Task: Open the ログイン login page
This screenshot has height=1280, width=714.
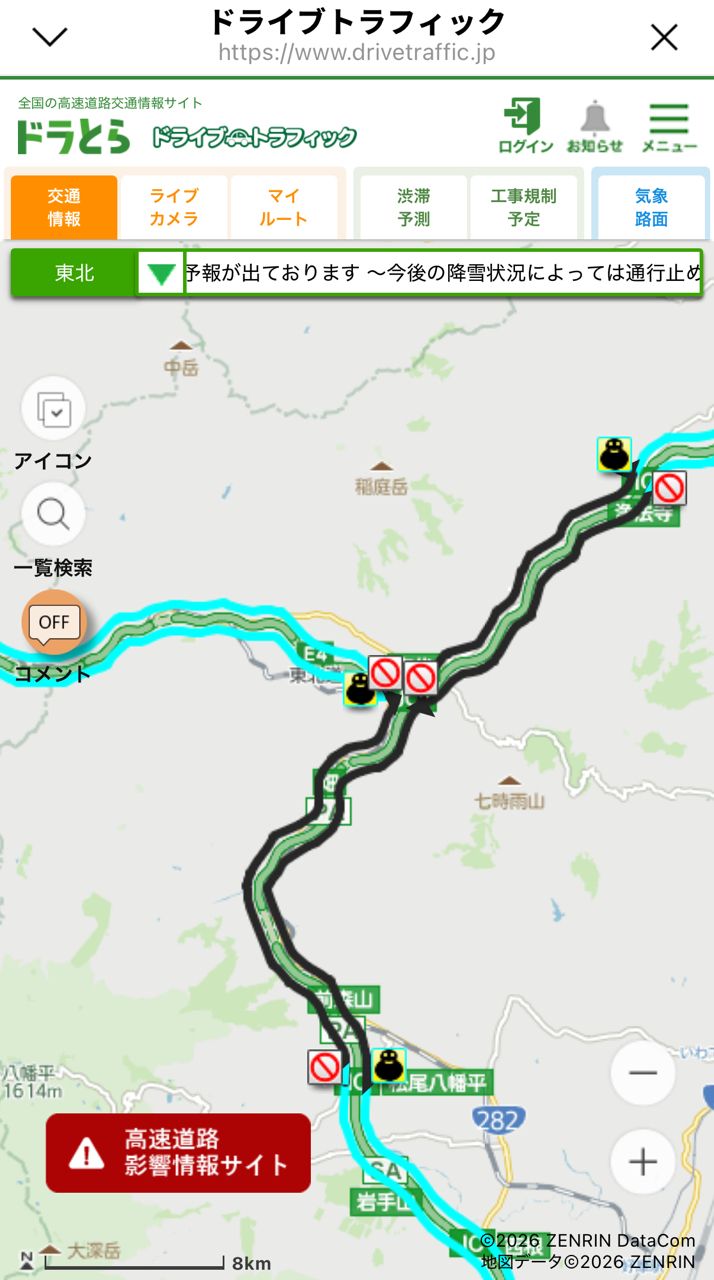Action: point(525,125)
